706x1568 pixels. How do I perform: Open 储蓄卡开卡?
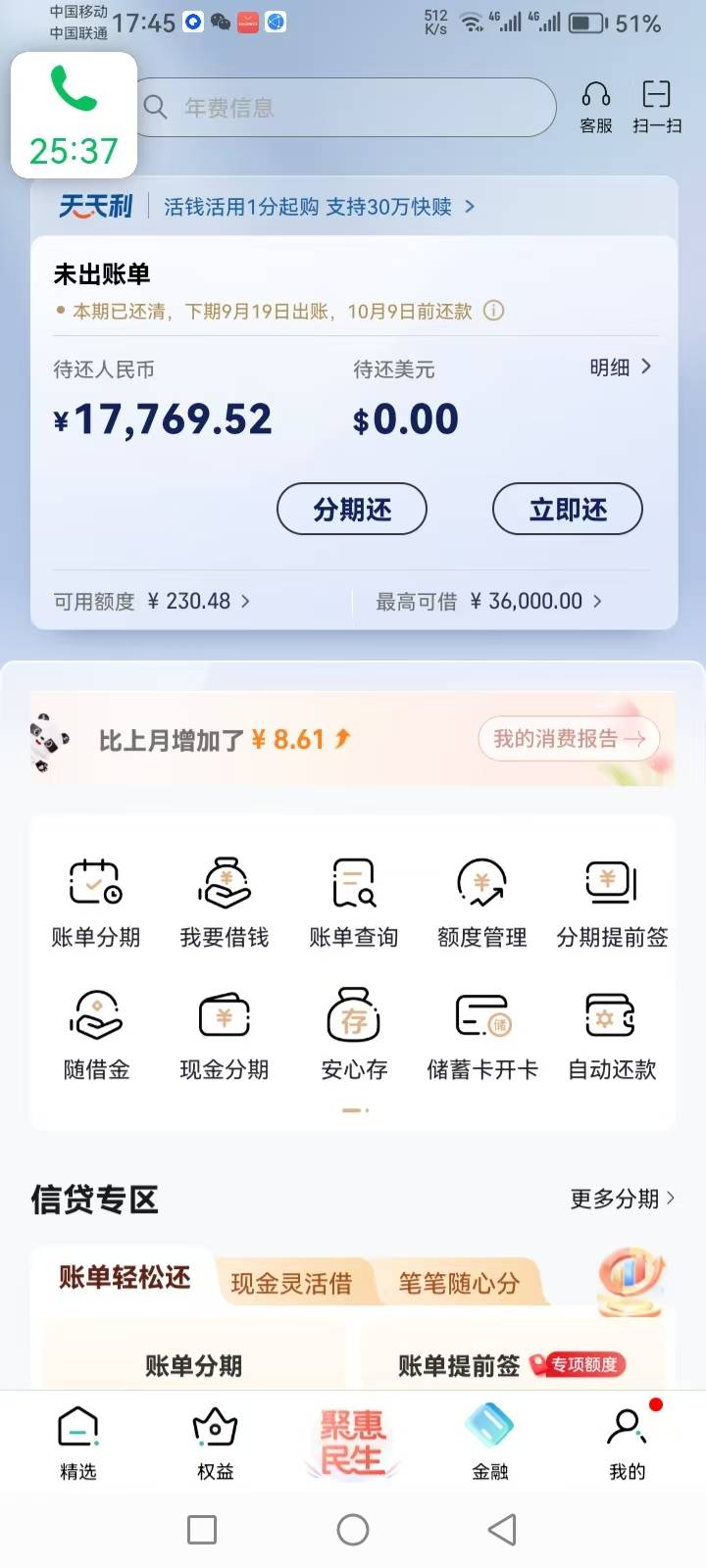click(x=481, y=1035)
